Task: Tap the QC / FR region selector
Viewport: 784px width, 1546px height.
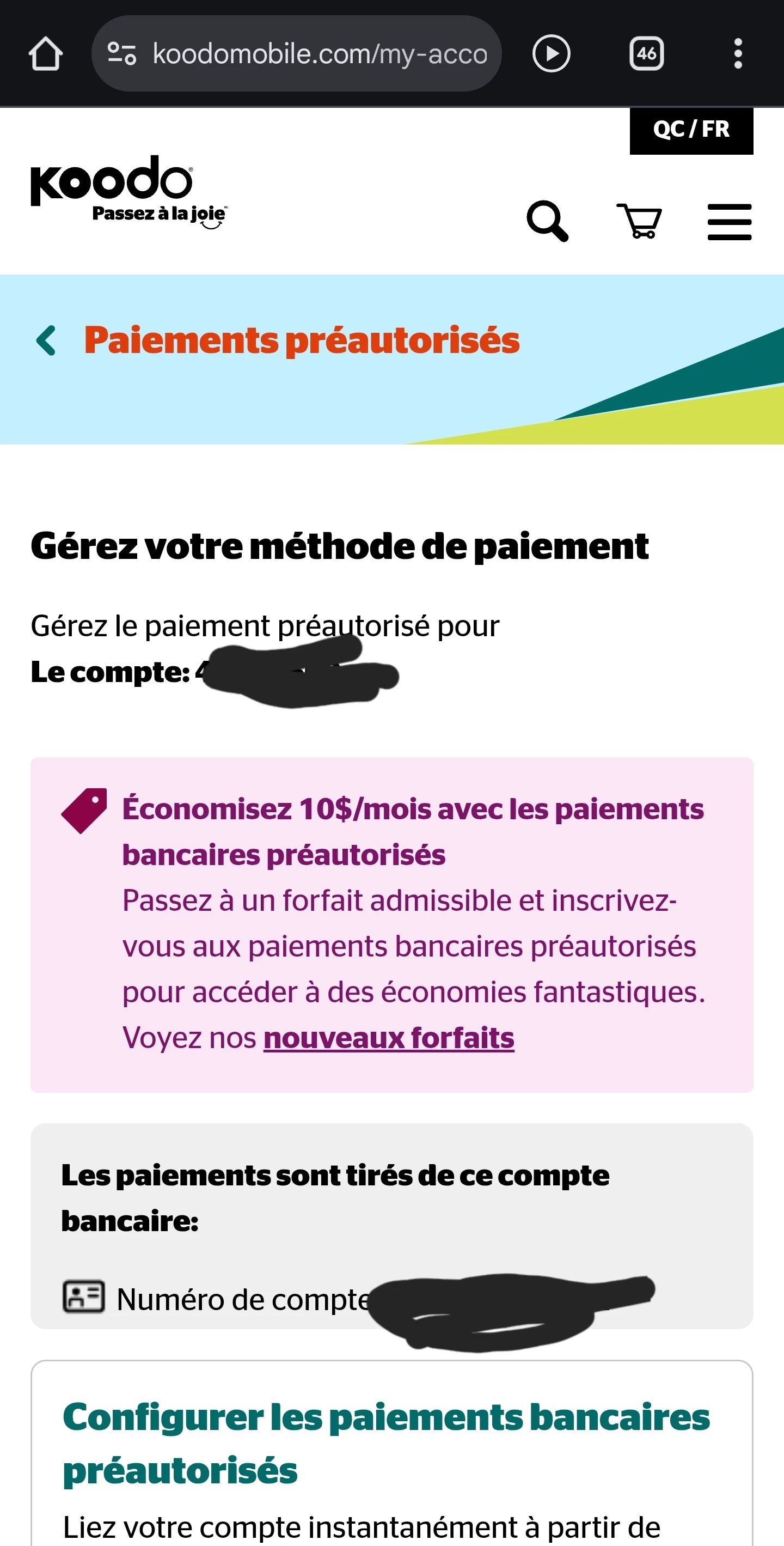Action: [x=691, y=130]
